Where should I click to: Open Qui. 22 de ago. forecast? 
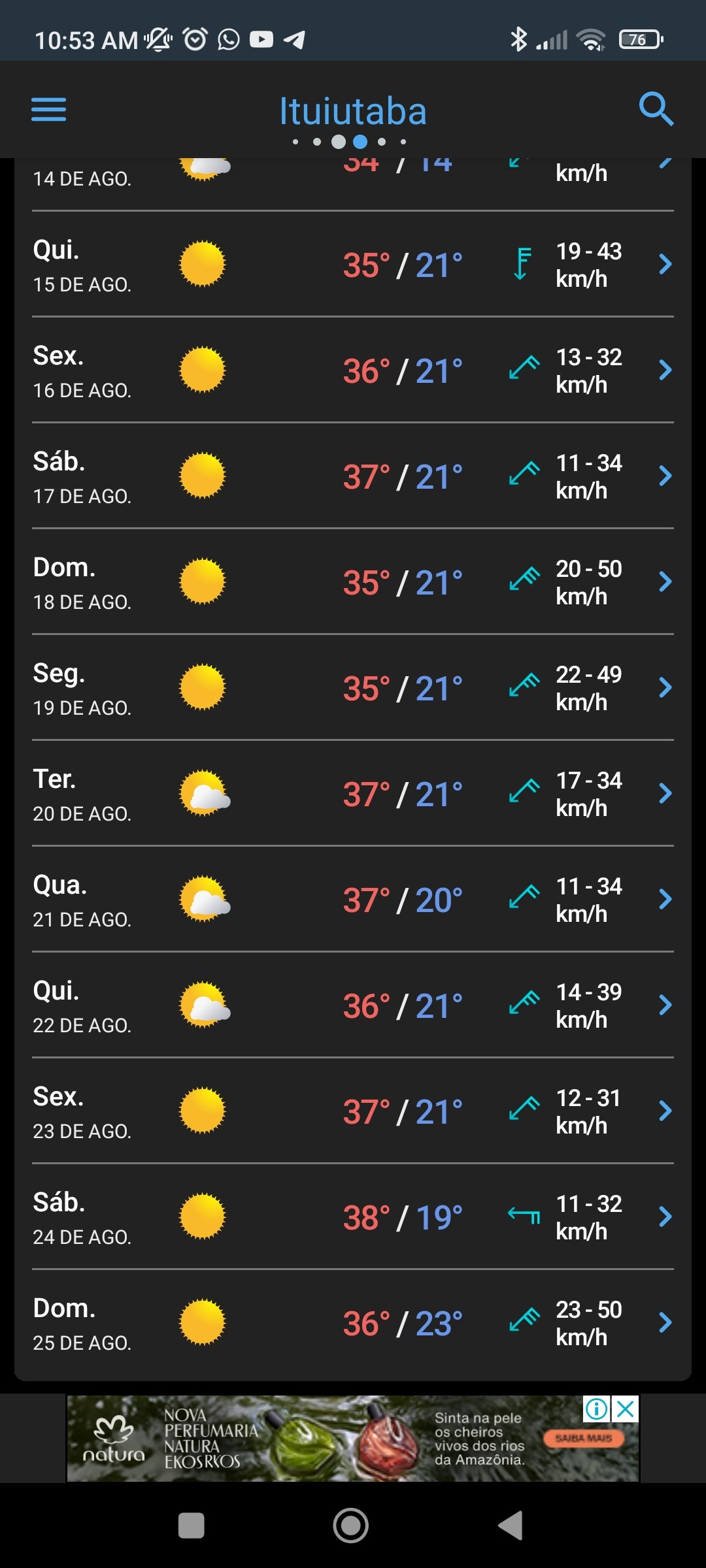[353, 1005]
